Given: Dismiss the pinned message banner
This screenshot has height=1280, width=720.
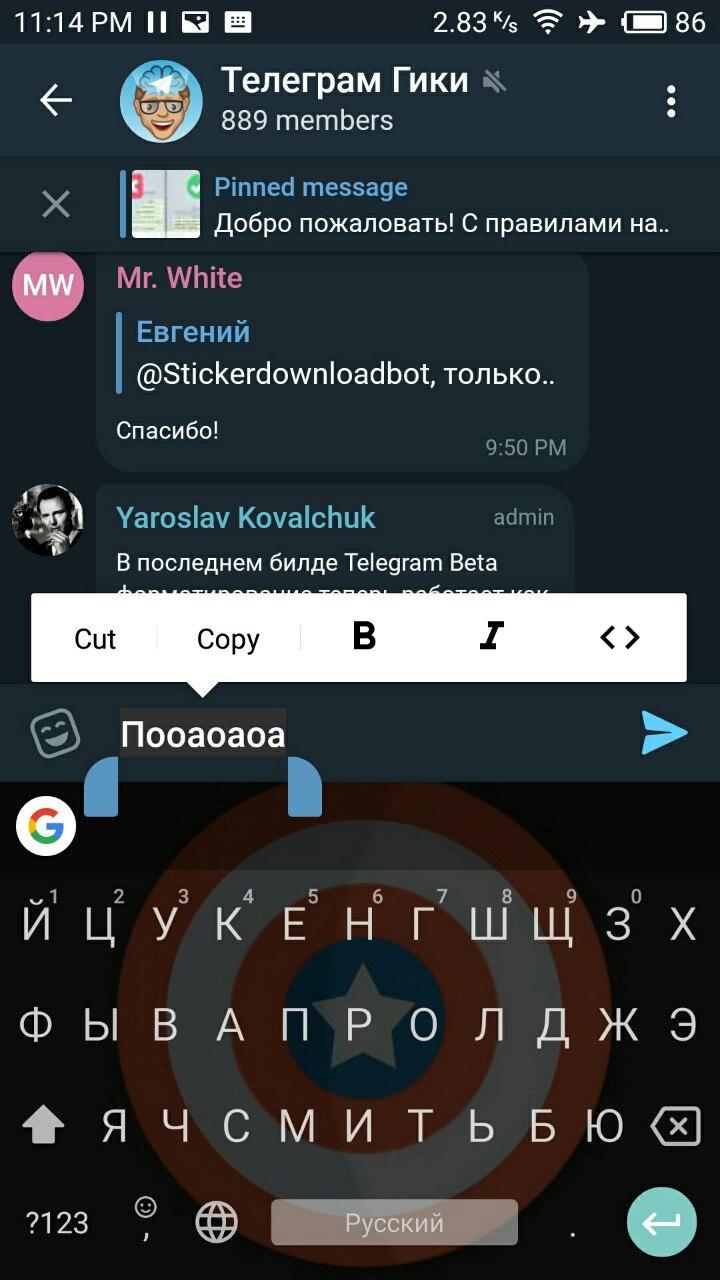Looking at the screenshot, I should [x=56, y=204].
